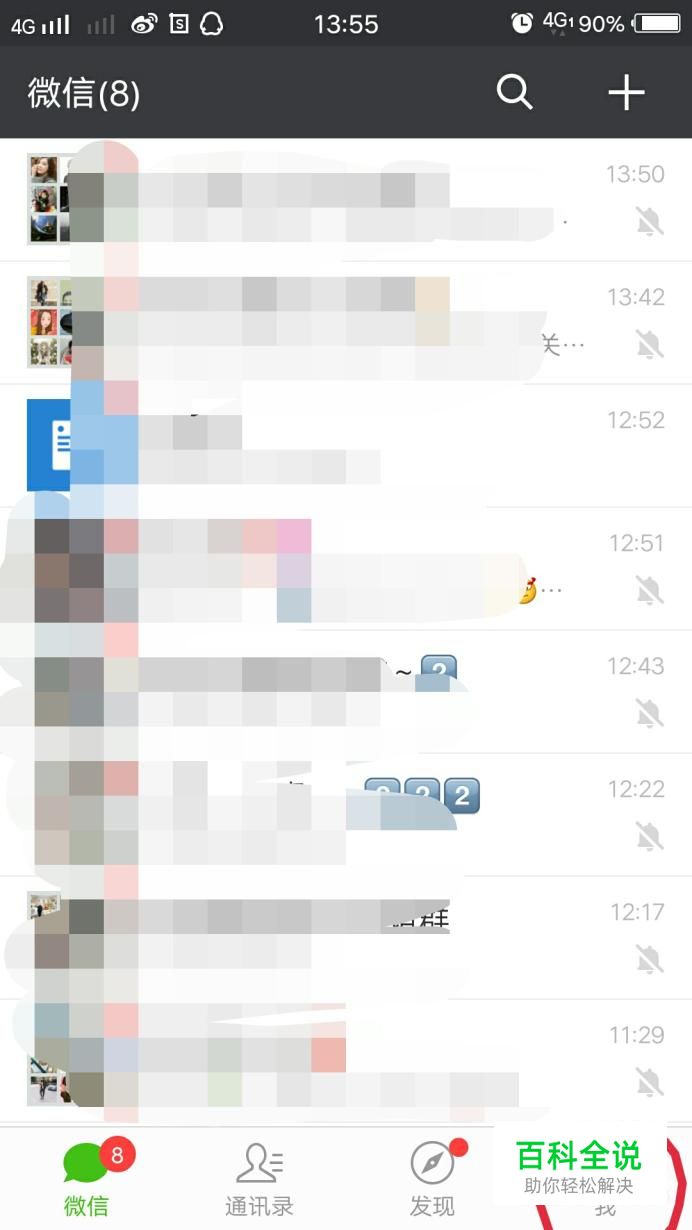
Task: Open the conversation from 12:52
Action: [346, 445]
